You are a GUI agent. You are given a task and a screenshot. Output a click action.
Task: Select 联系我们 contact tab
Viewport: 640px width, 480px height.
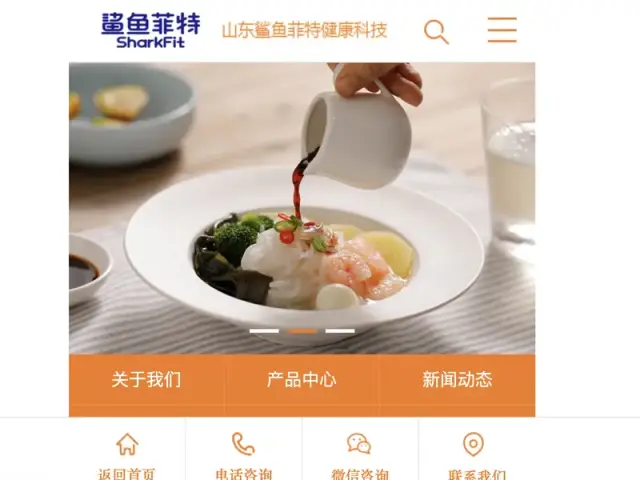click(x=476, y=455)
